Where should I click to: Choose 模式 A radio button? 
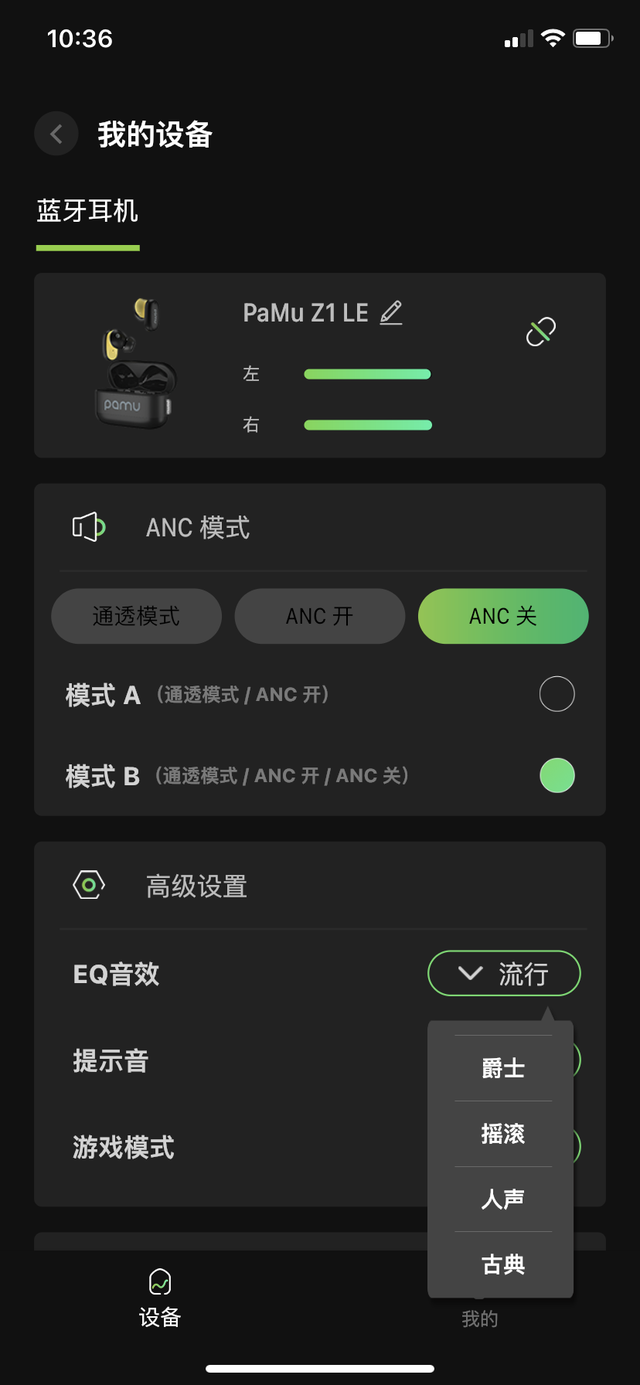tap(557, 694)
